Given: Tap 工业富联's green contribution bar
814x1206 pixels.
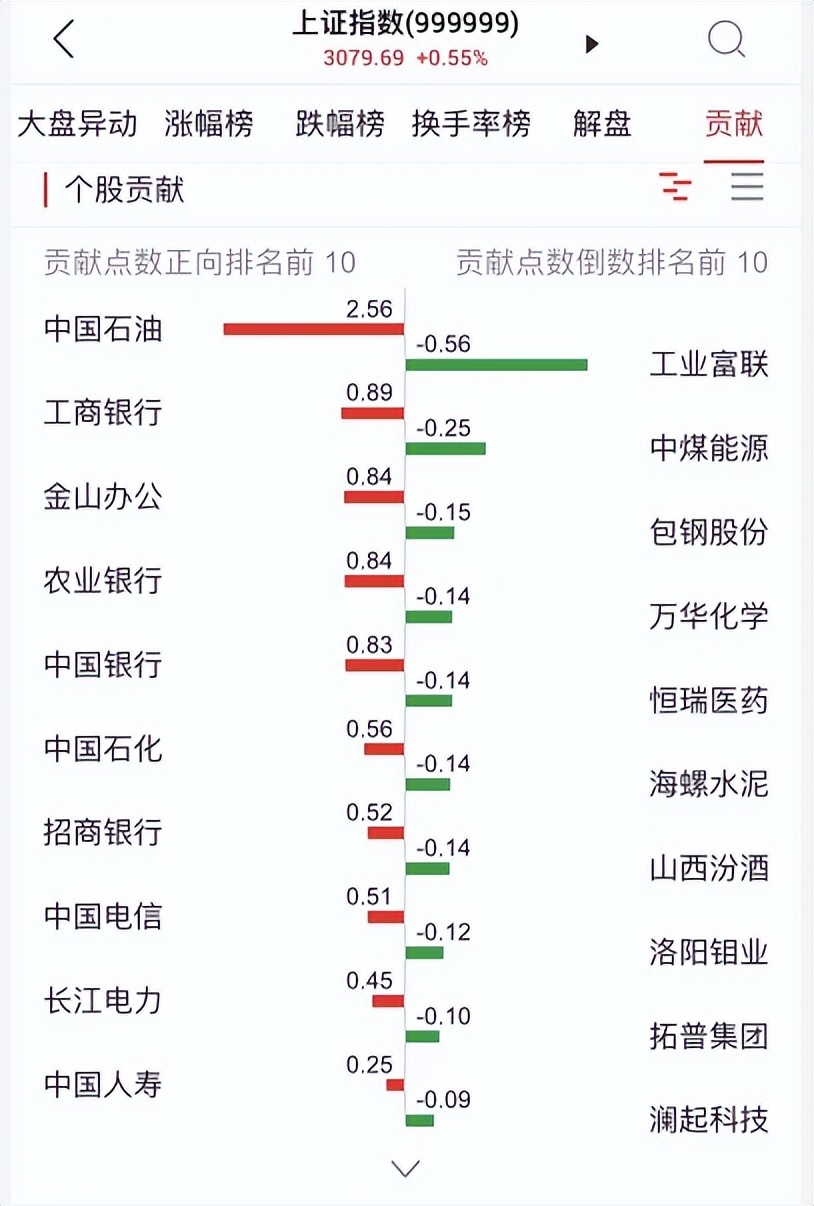Looking at the screenshot, I should [x=500, y=365].
